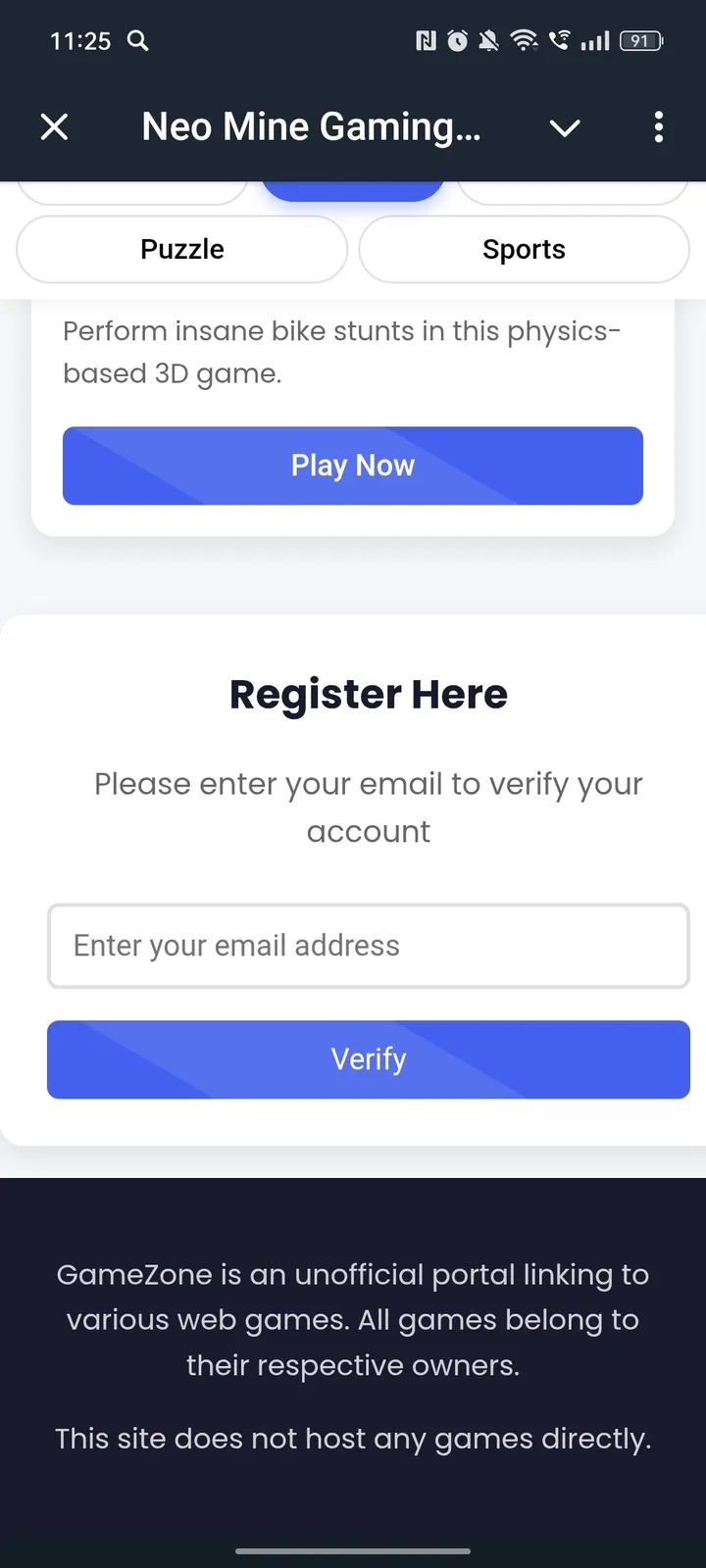The height and width of the screenshot is (1568, 706).
Task: Expand the page title dropdown chevron
Action: (565, 127)
